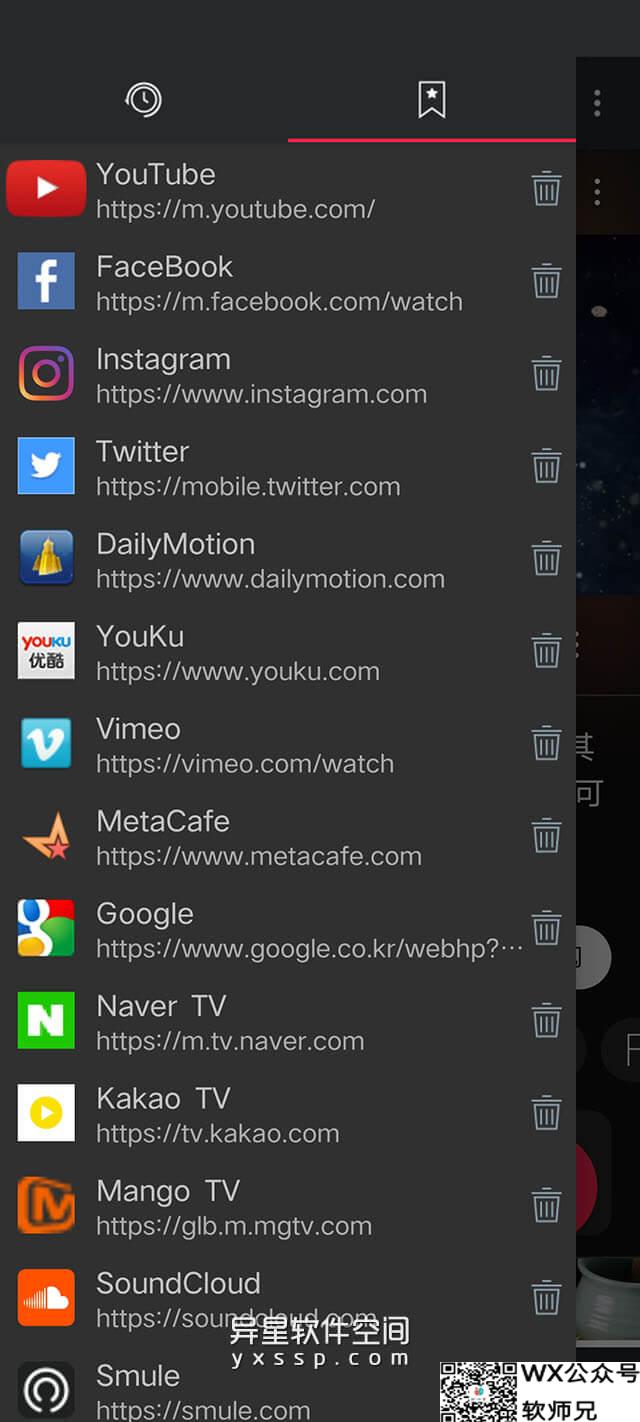
Task: Open the YouKu bookmark
Action: point(260,652)
